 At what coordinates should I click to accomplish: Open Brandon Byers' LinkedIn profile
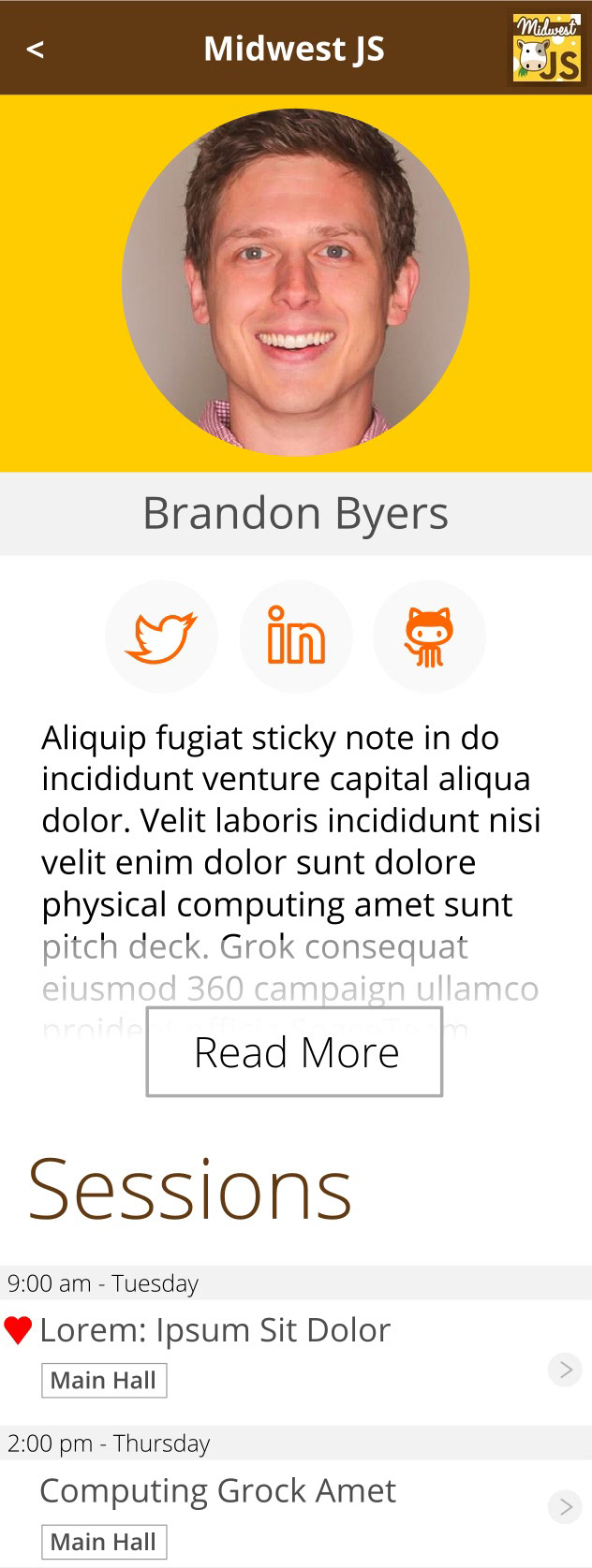coord(296,637)
